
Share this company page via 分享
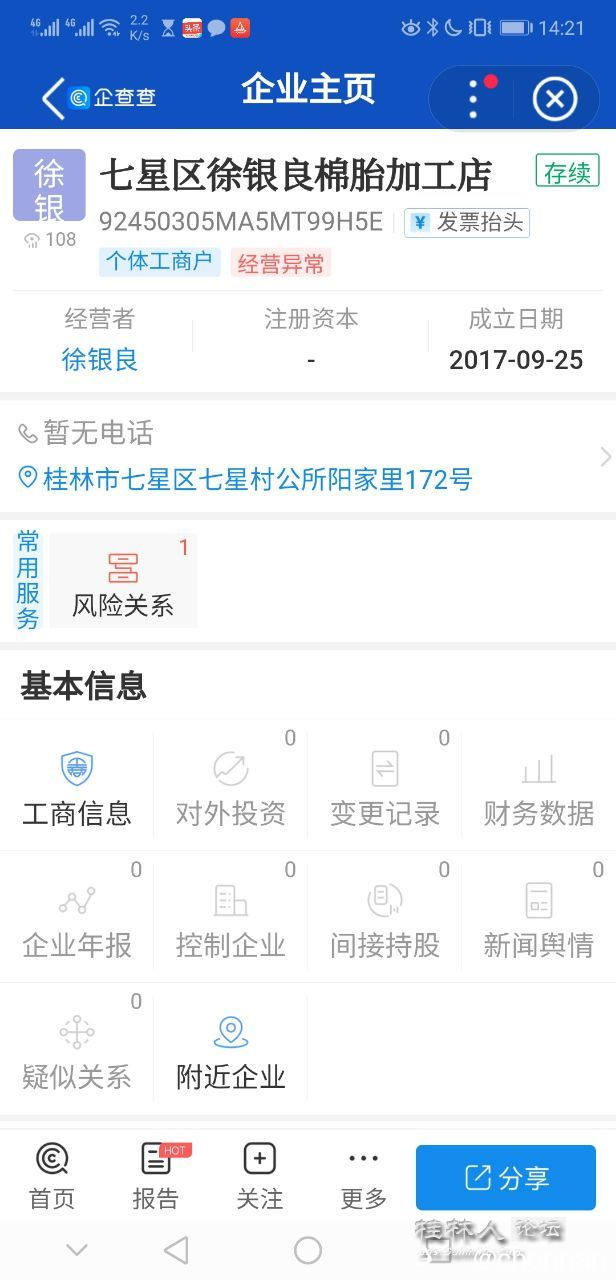click(x=506, y=1178)
